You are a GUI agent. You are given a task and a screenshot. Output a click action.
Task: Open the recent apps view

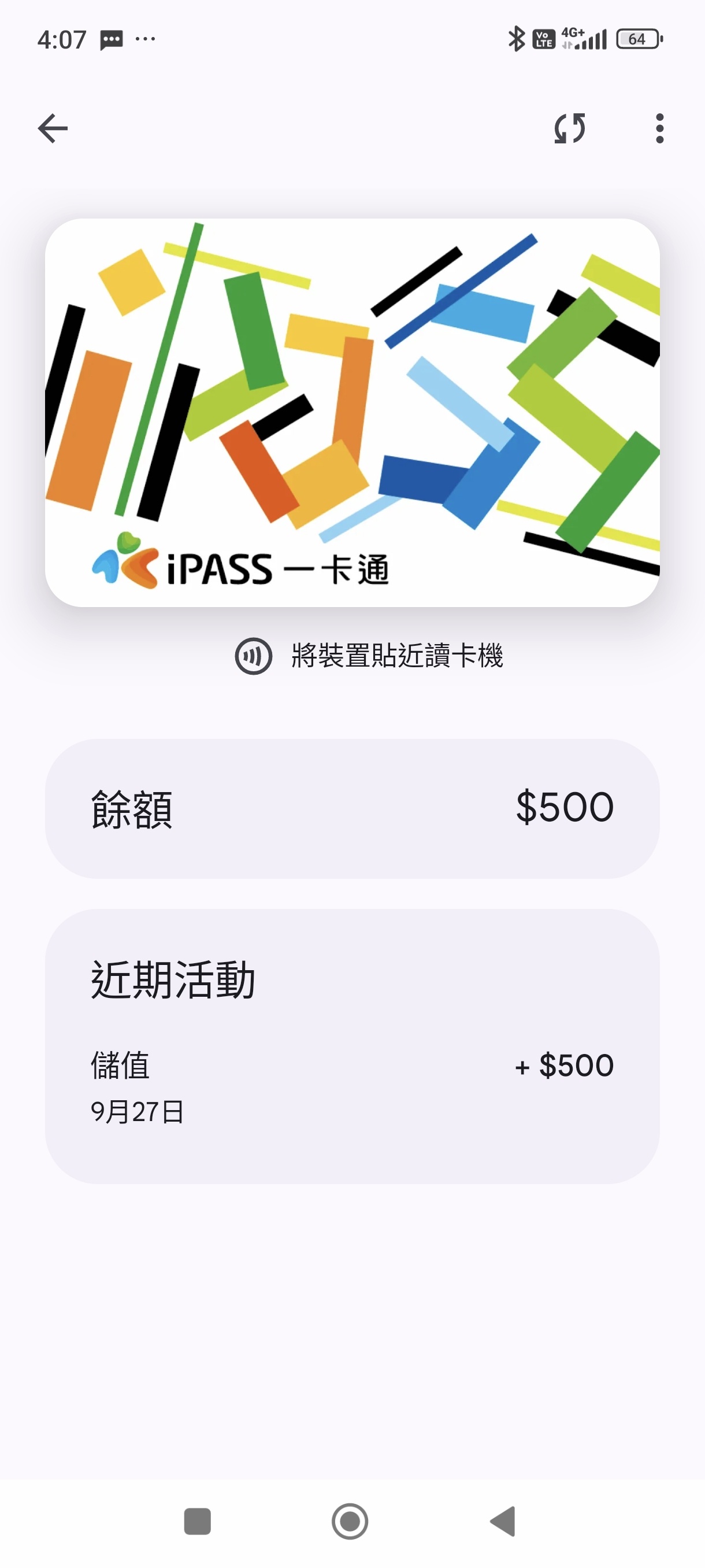click(197, 1521)
